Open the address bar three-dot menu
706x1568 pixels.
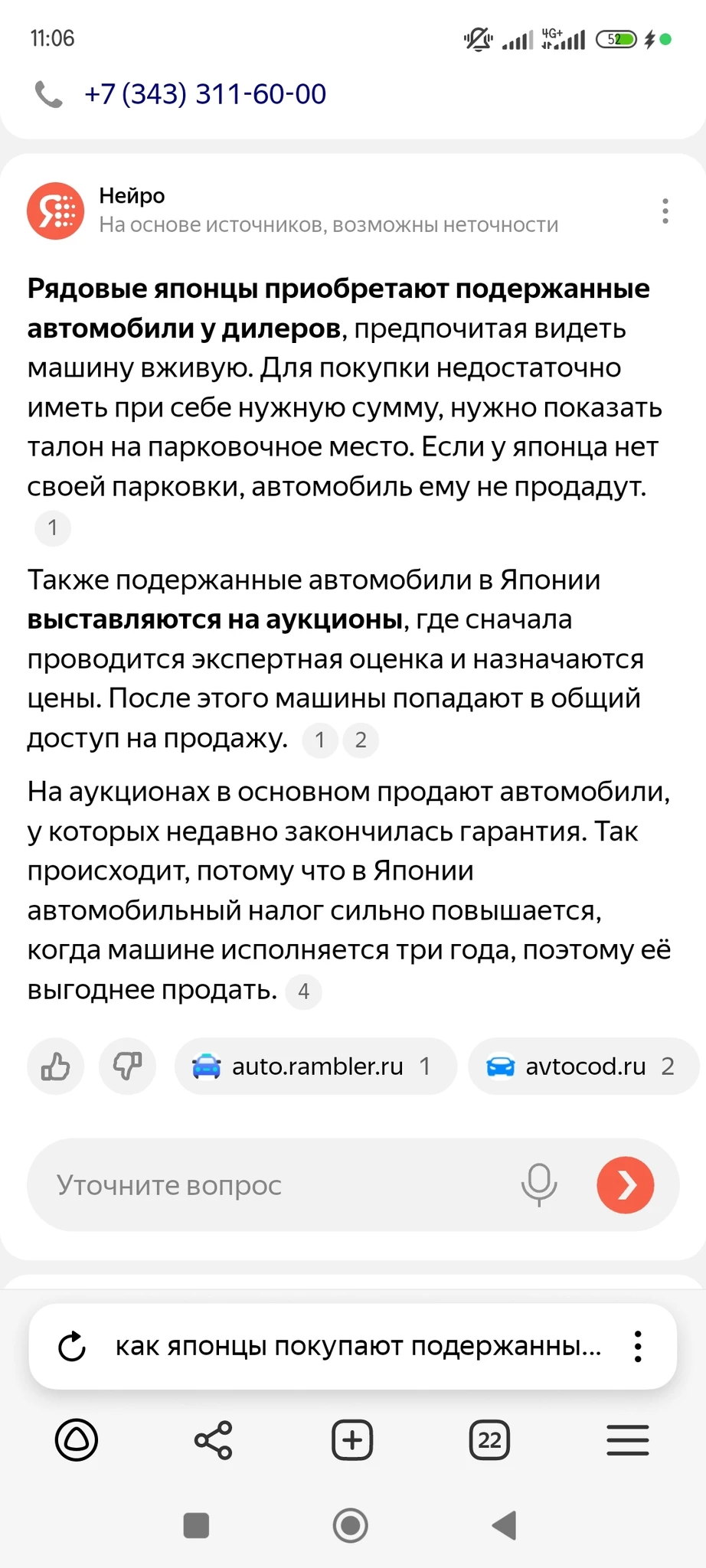tap(637, 1347)
